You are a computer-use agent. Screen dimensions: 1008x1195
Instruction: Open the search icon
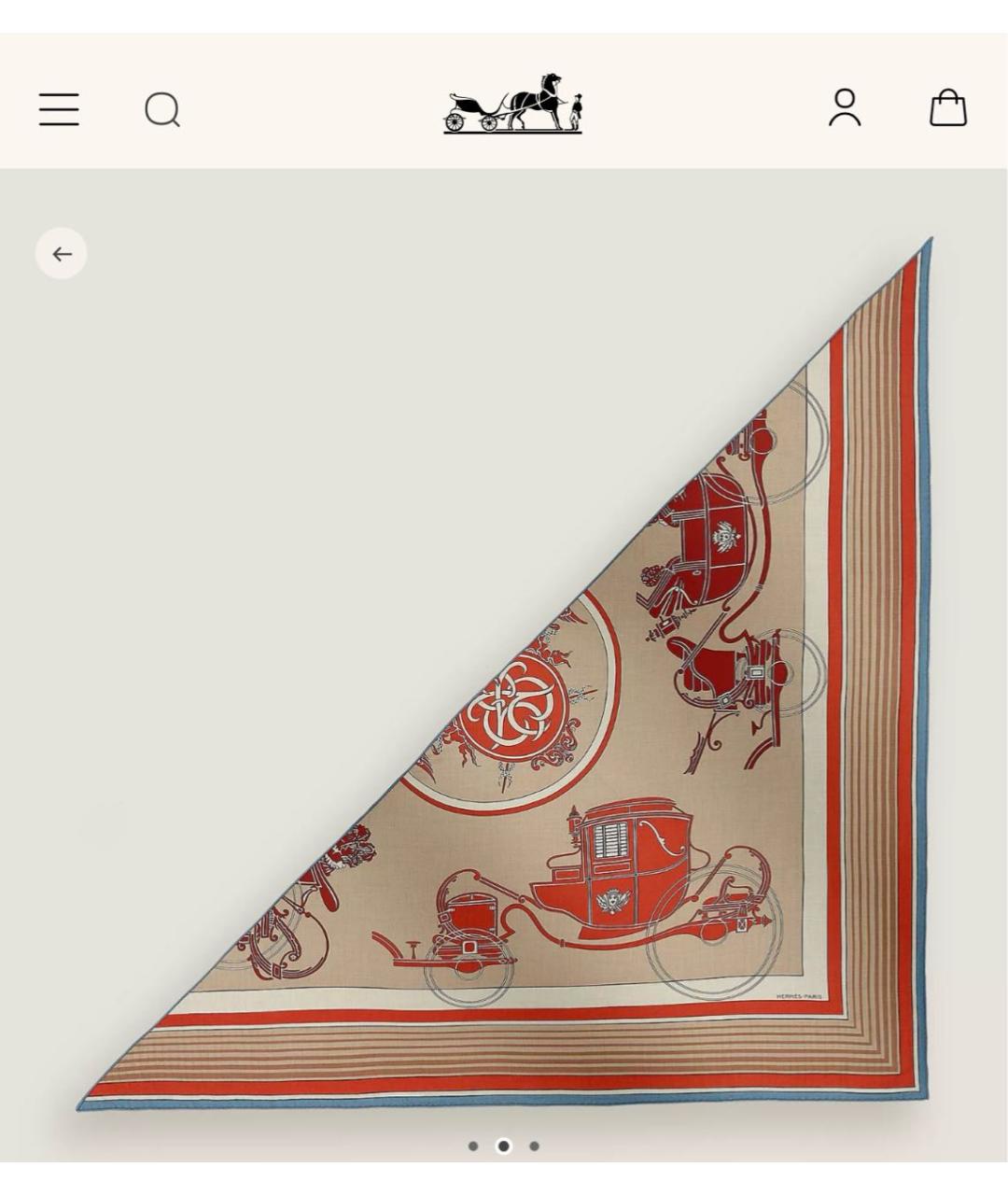(162, 110)
